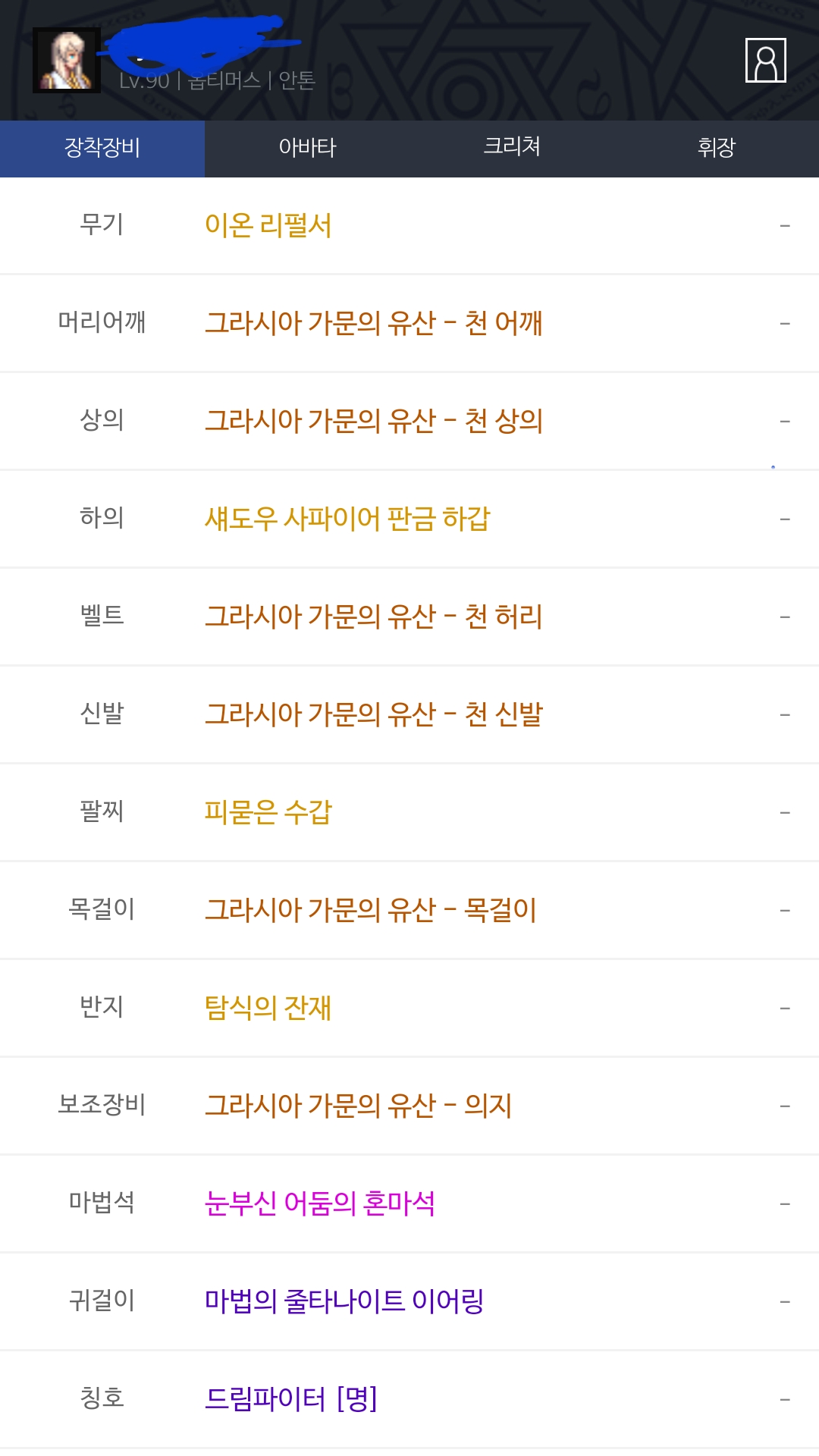This screenshot has height=1456, width=819.
Task: Open the 섀도우 사파이어 판금 하갑 row
Action: [x=409, y=519]
